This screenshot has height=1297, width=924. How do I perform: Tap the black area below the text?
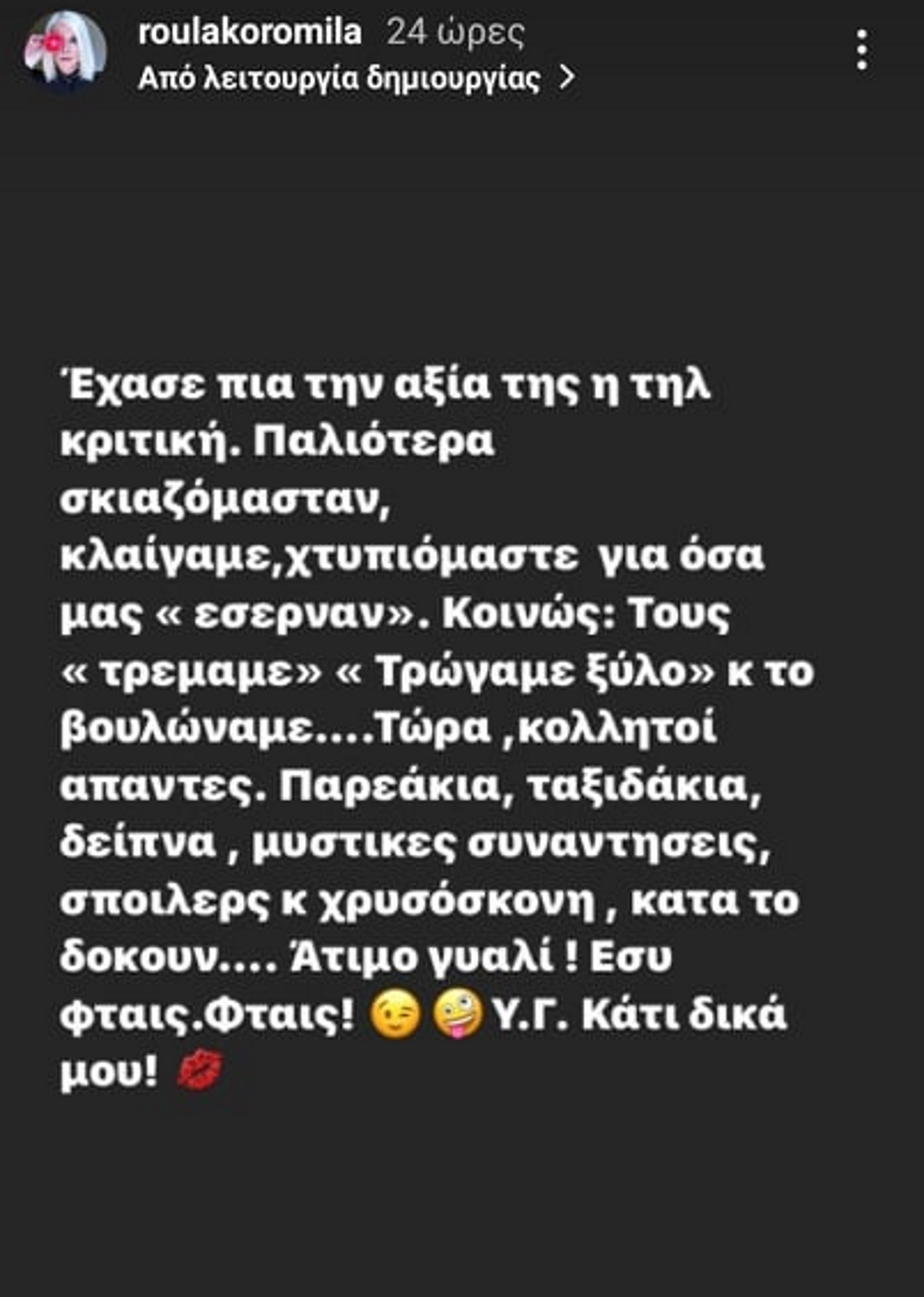(x=462, y=1194)
